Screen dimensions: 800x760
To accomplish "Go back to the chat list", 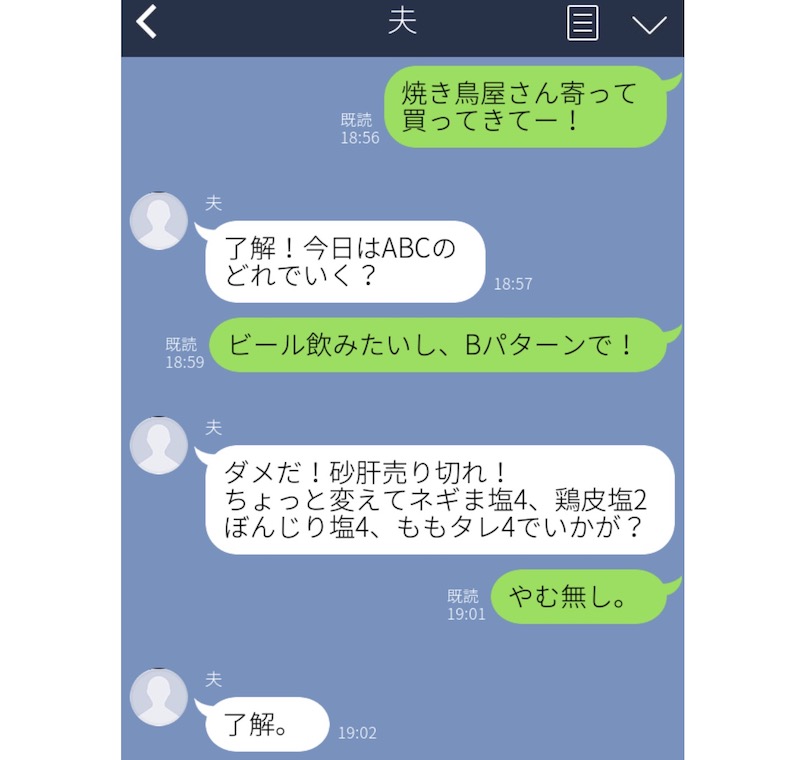I will (147, 22).
